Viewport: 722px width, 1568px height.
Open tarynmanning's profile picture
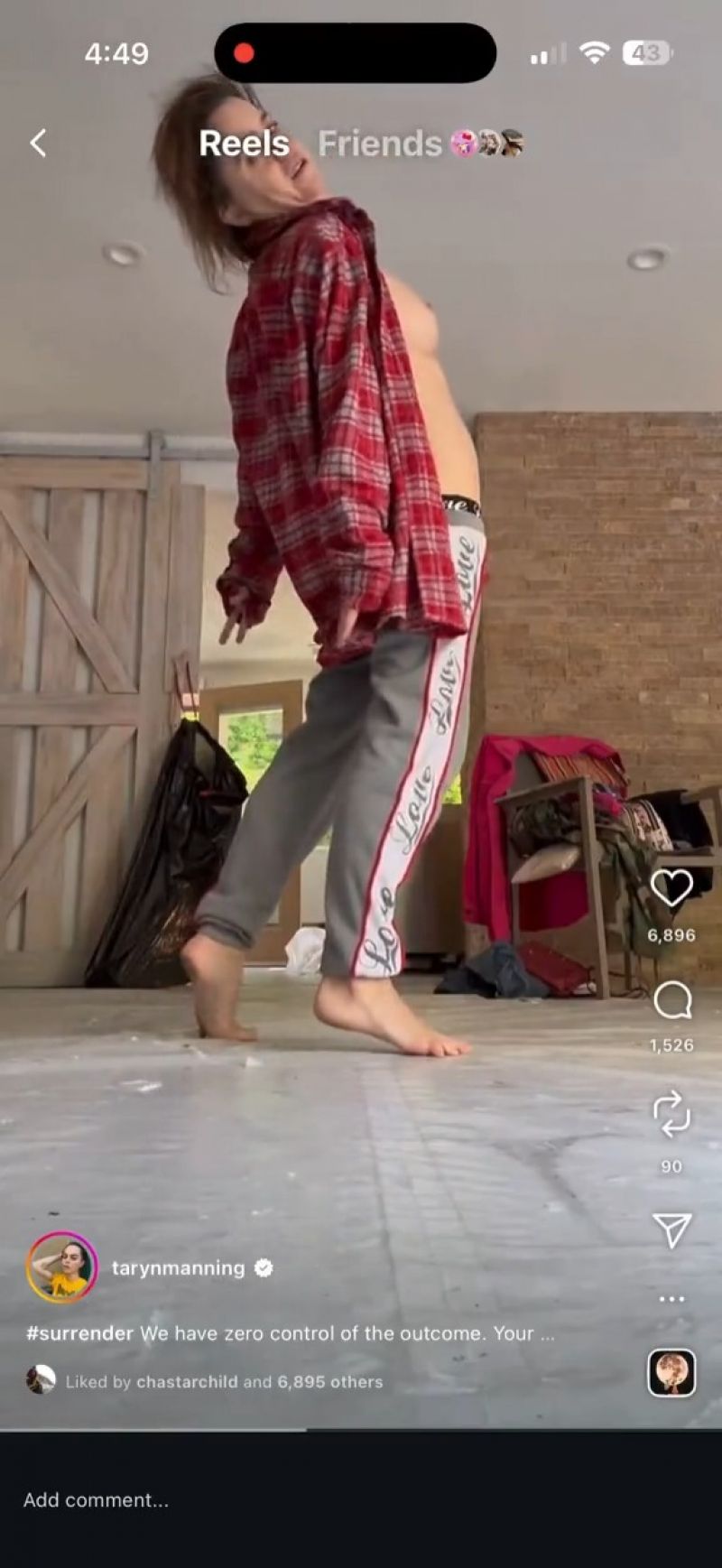pos(62,1267)
